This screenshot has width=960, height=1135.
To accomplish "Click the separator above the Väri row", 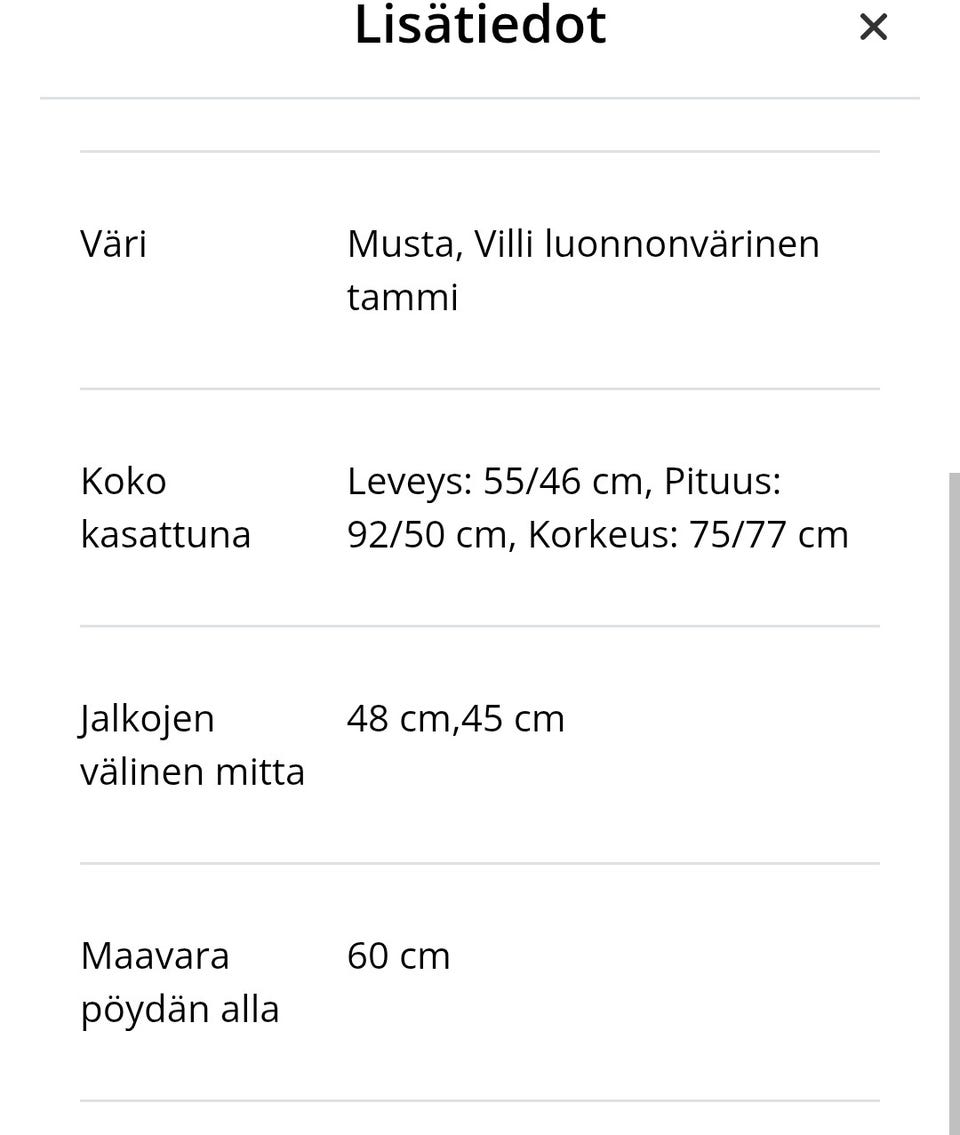I will point(480,152).
